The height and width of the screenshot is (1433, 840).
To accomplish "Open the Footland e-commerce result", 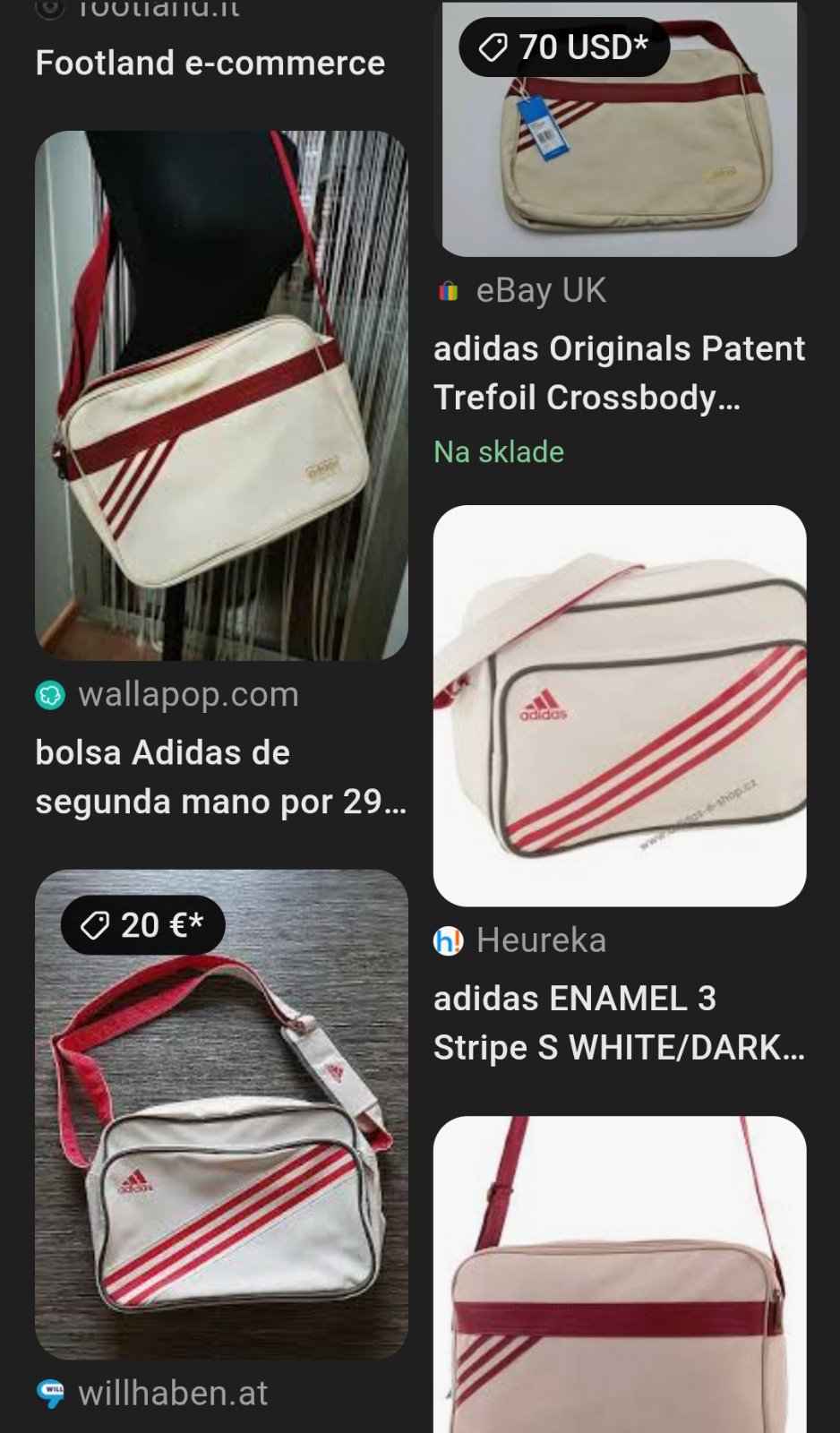I will coord(210,63).
